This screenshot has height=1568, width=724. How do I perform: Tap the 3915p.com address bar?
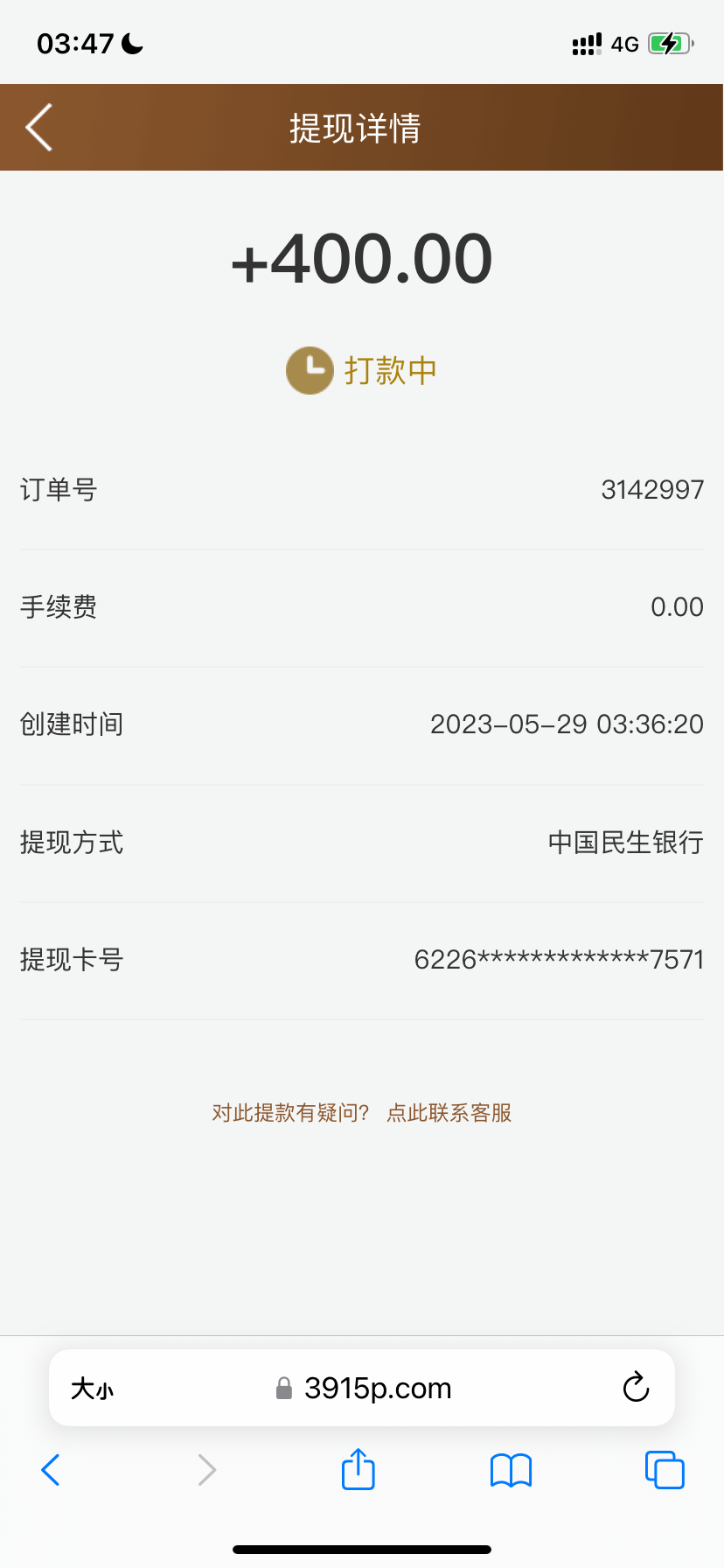(x=376, y=1389)
